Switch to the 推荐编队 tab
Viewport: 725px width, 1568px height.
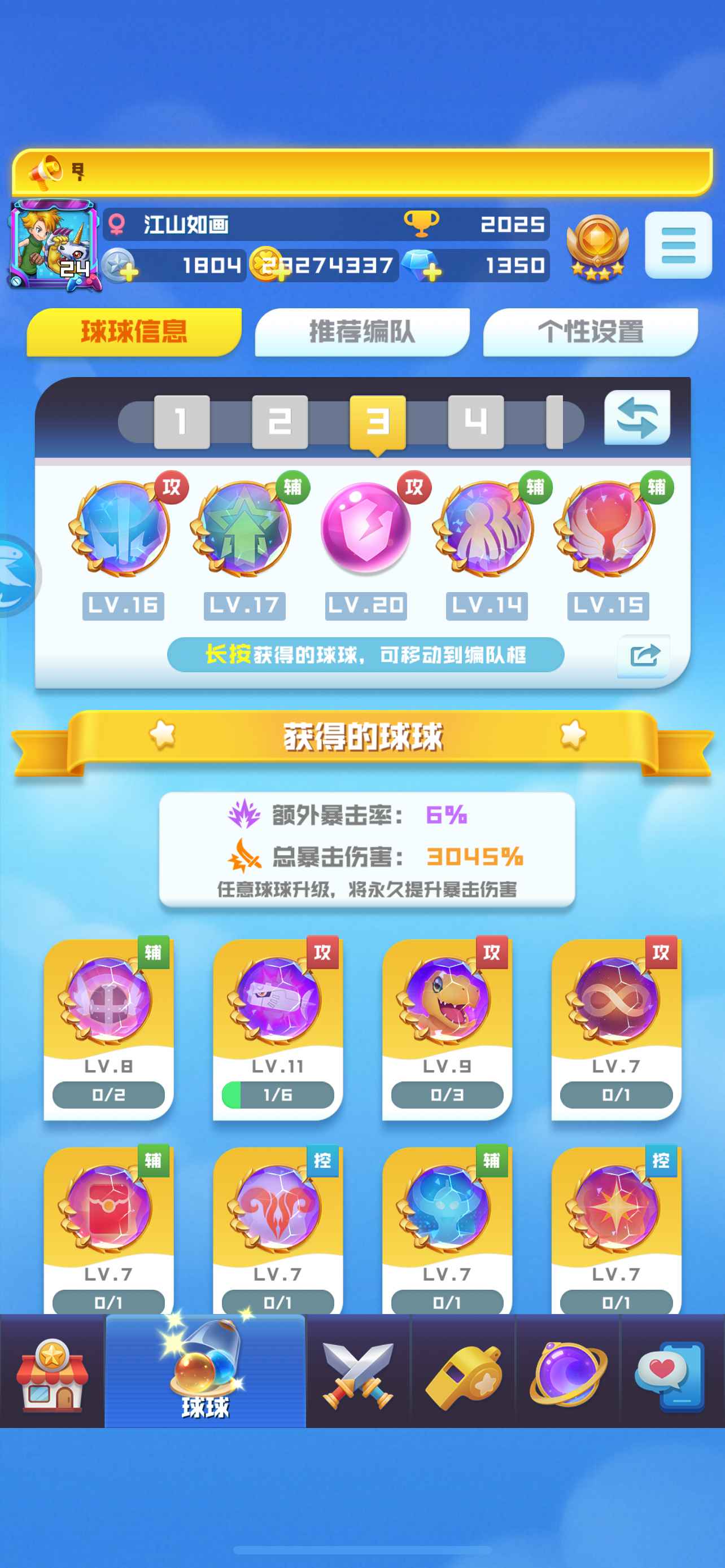click(361, 332)
